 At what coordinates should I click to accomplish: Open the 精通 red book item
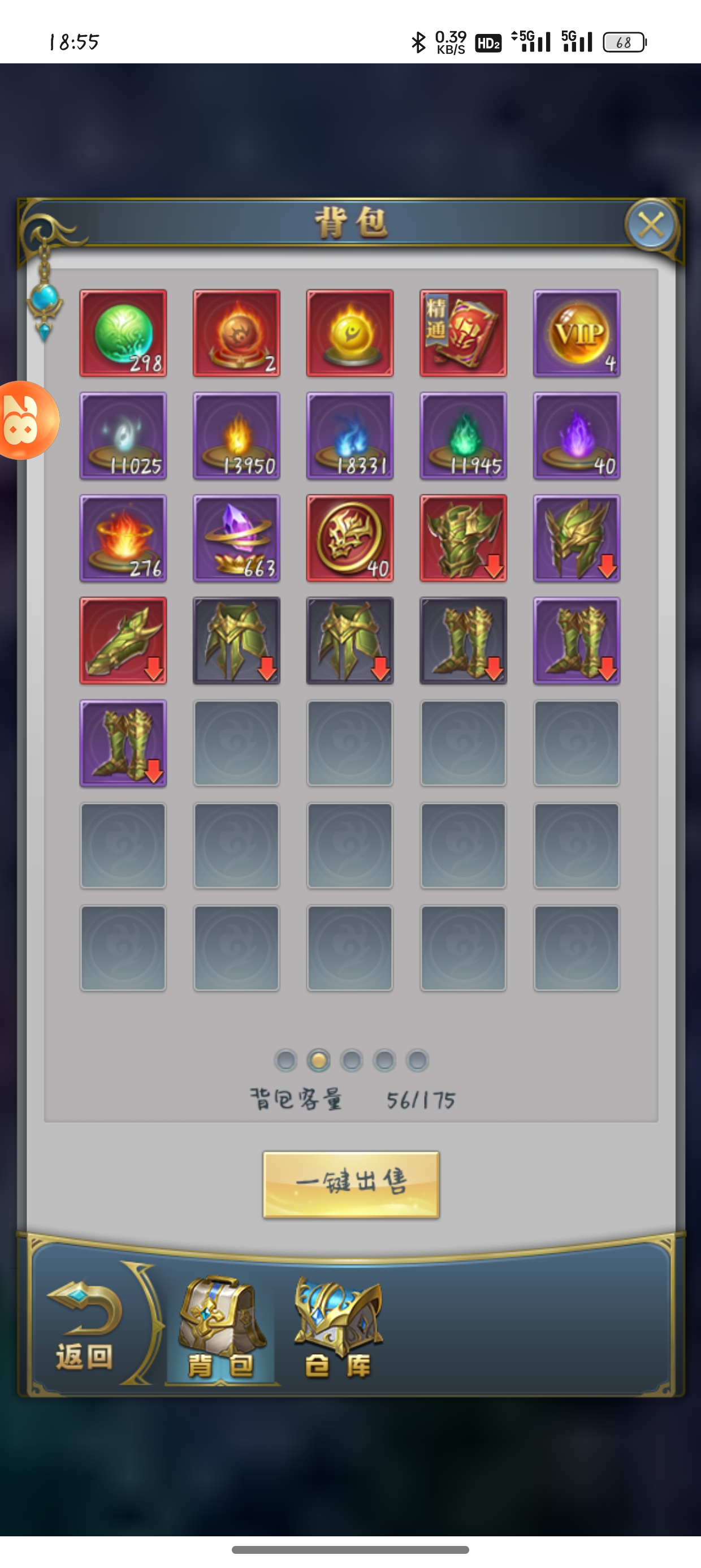coord(463,333)
